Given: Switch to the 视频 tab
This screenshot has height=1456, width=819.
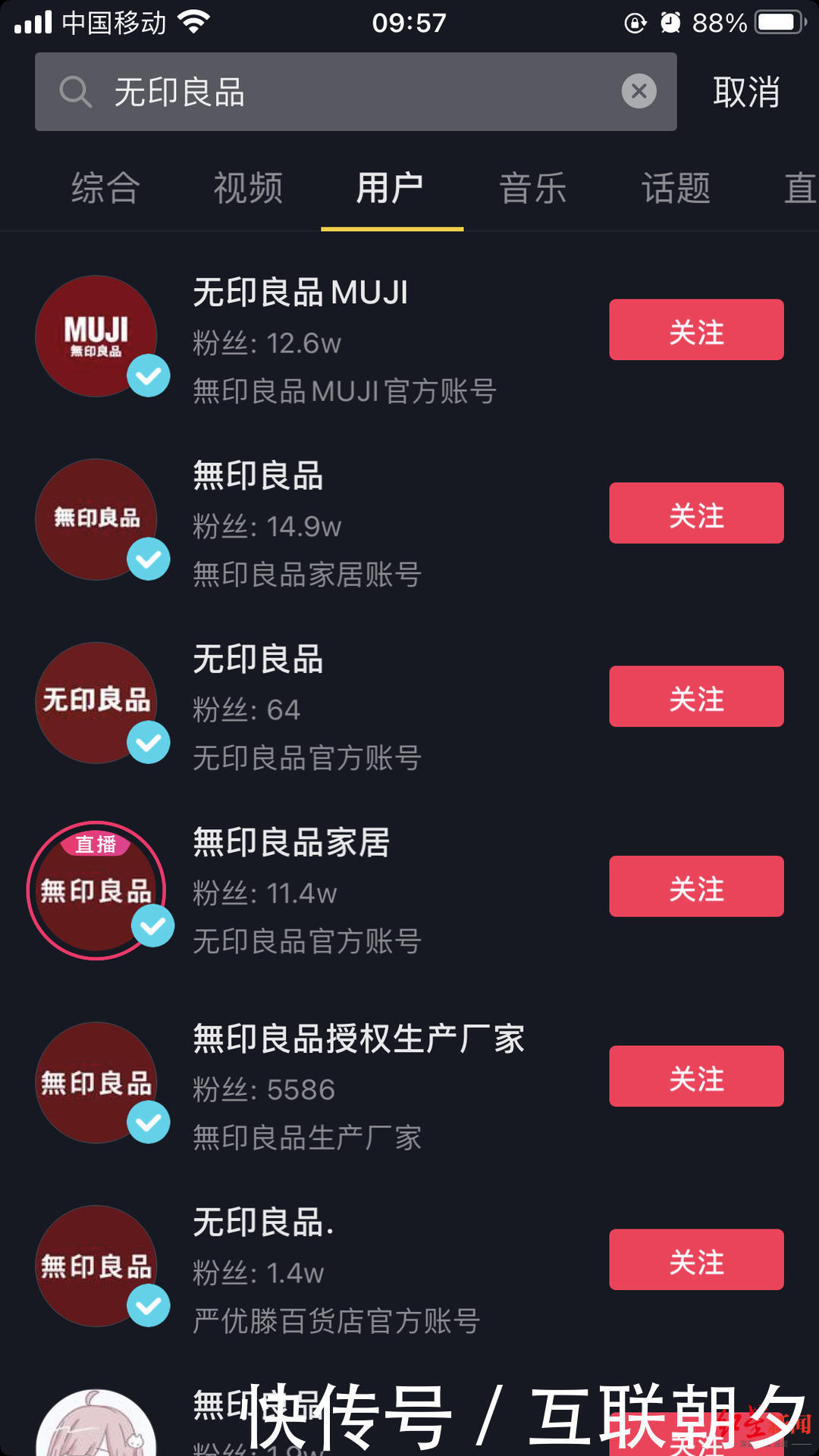Looking at the screenshot, I should coord(247,188).
